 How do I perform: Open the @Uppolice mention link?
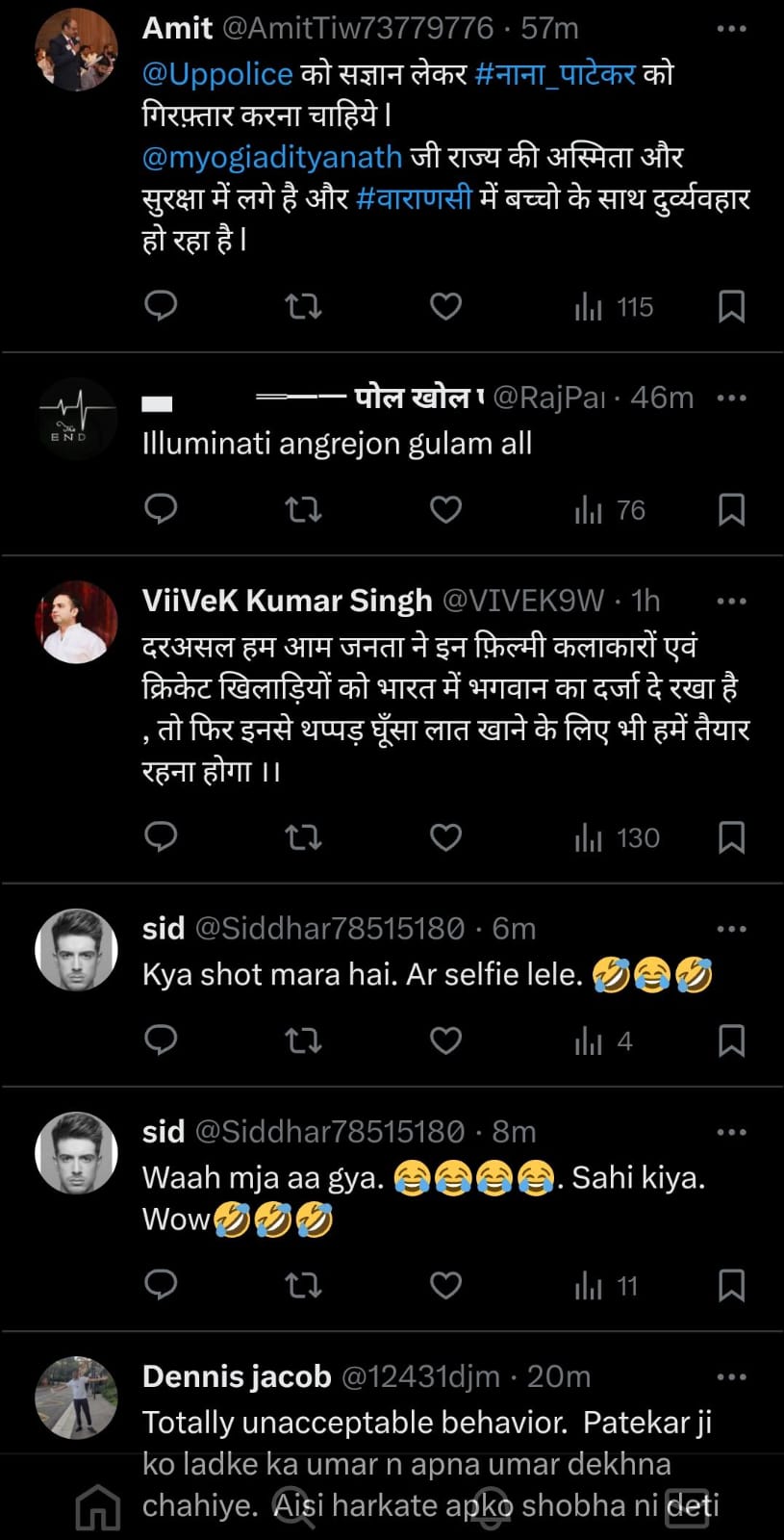(217, 74)
